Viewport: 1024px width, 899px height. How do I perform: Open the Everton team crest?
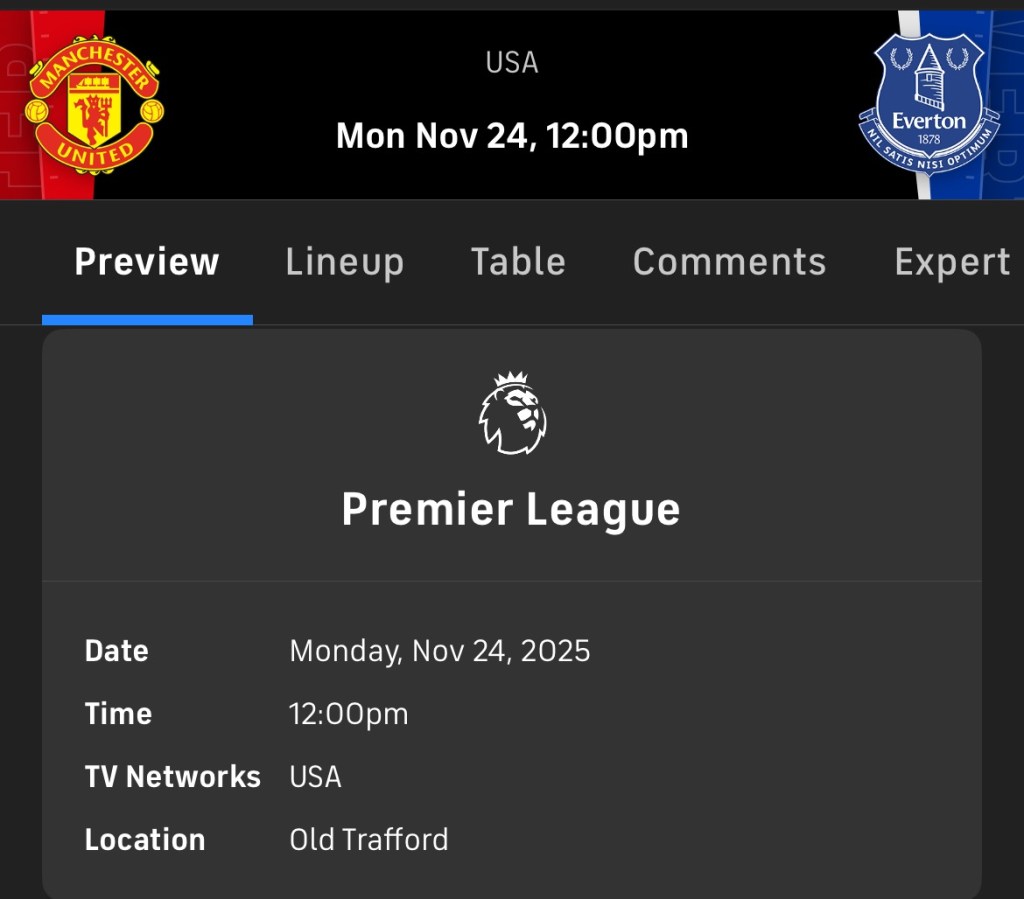click(929, 104)
